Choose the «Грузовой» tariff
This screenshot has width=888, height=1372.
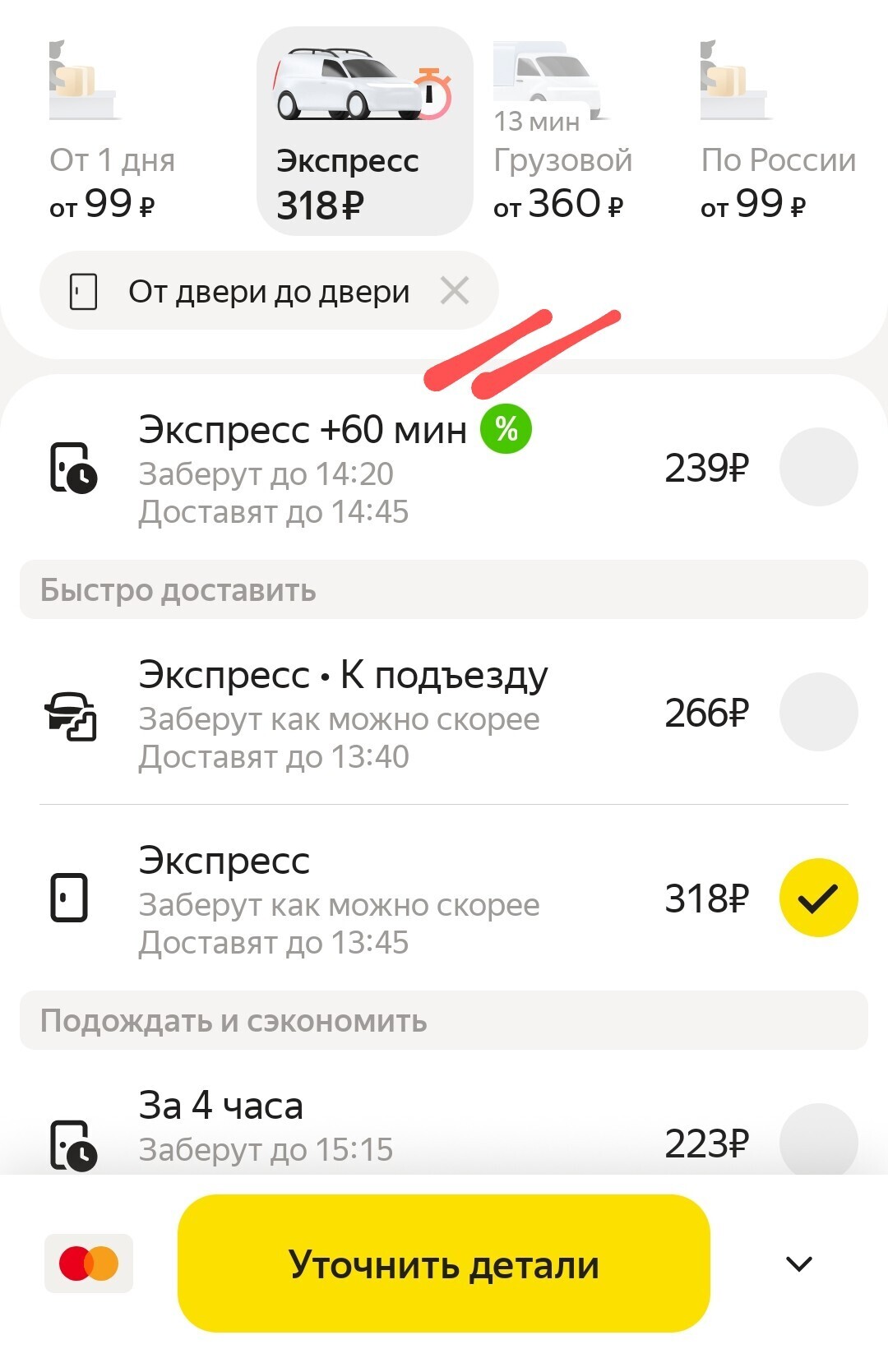pyautogui.click(x=562, y=132)
